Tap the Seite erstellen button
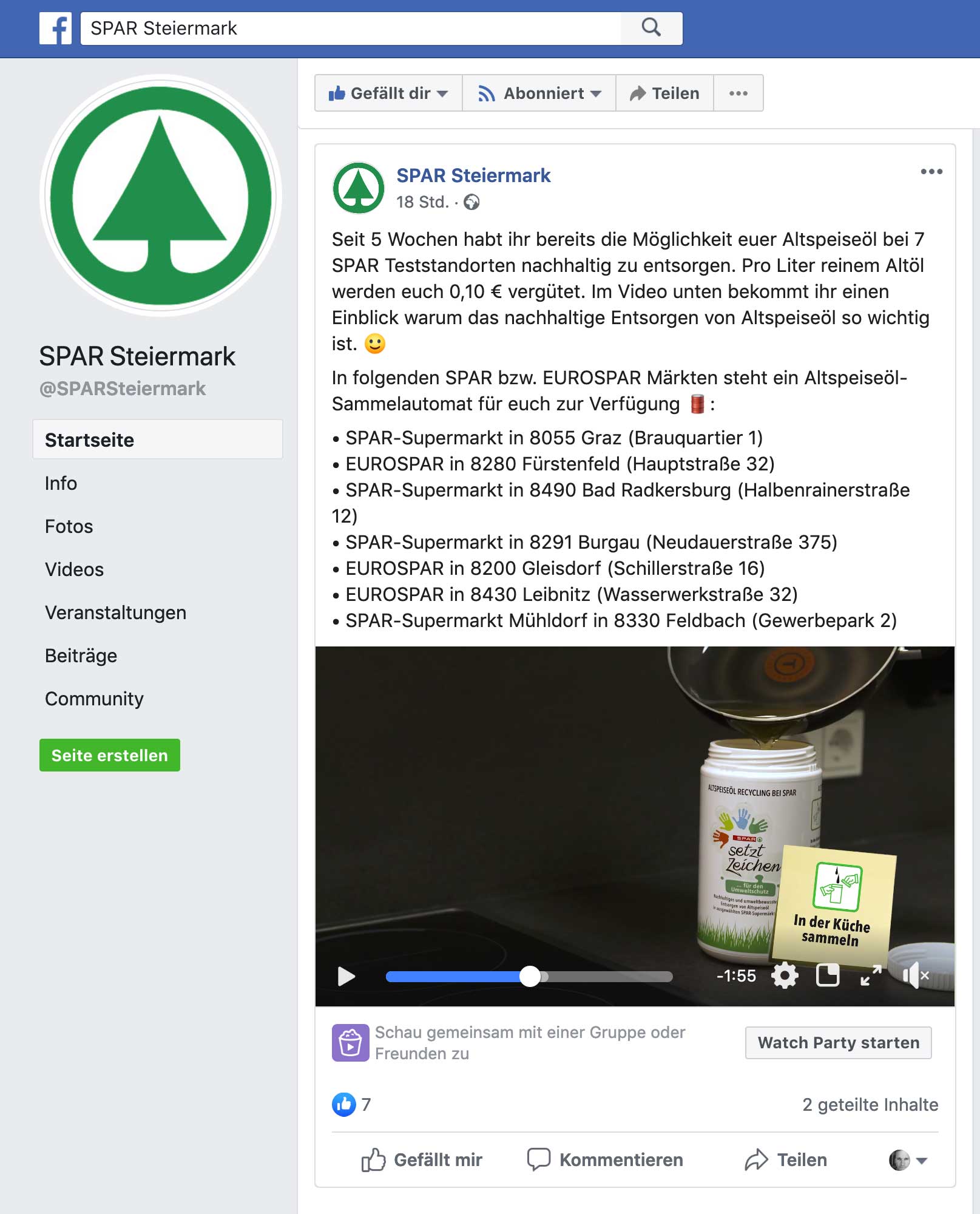 (110, 755)
